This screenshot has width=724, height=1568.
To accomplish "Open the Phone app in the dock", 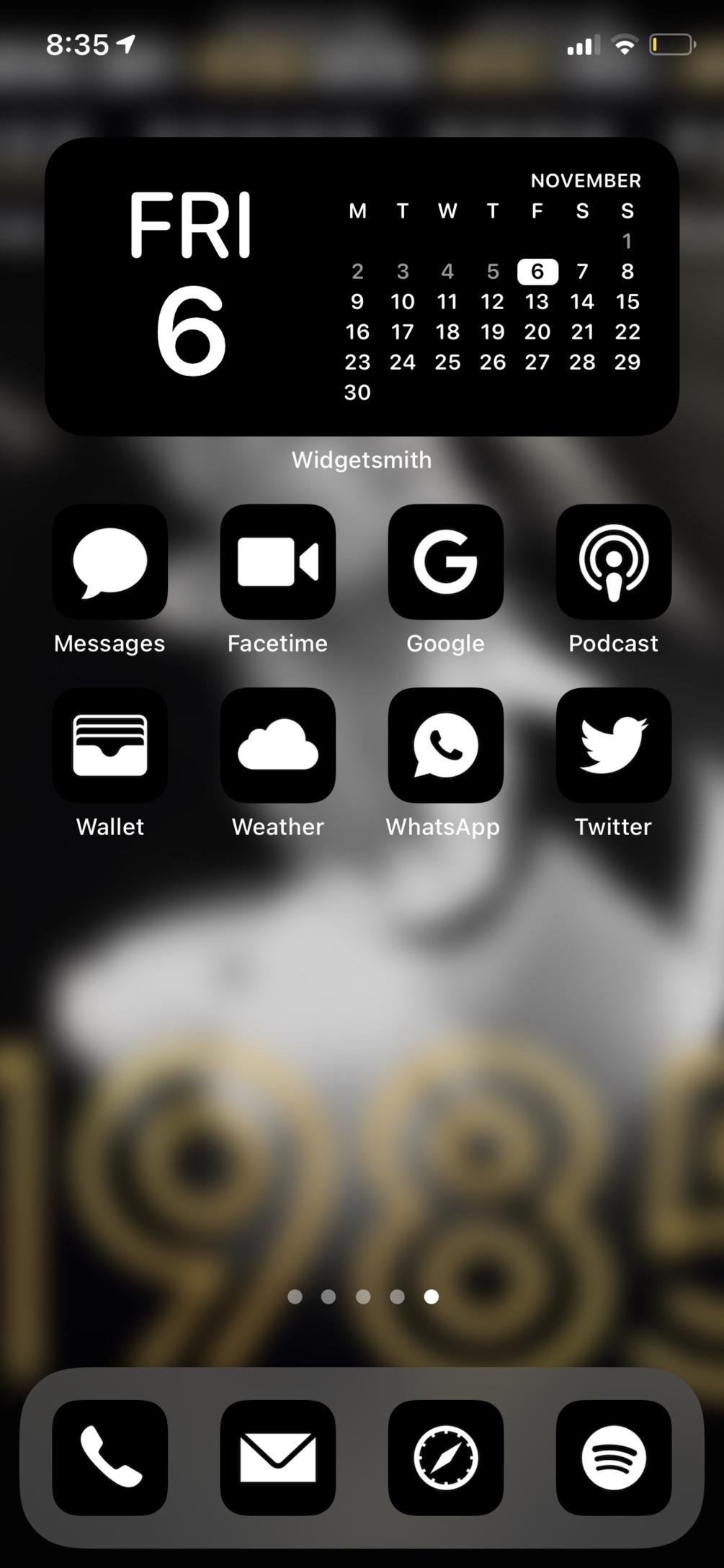I will [x=110, y=1457].
